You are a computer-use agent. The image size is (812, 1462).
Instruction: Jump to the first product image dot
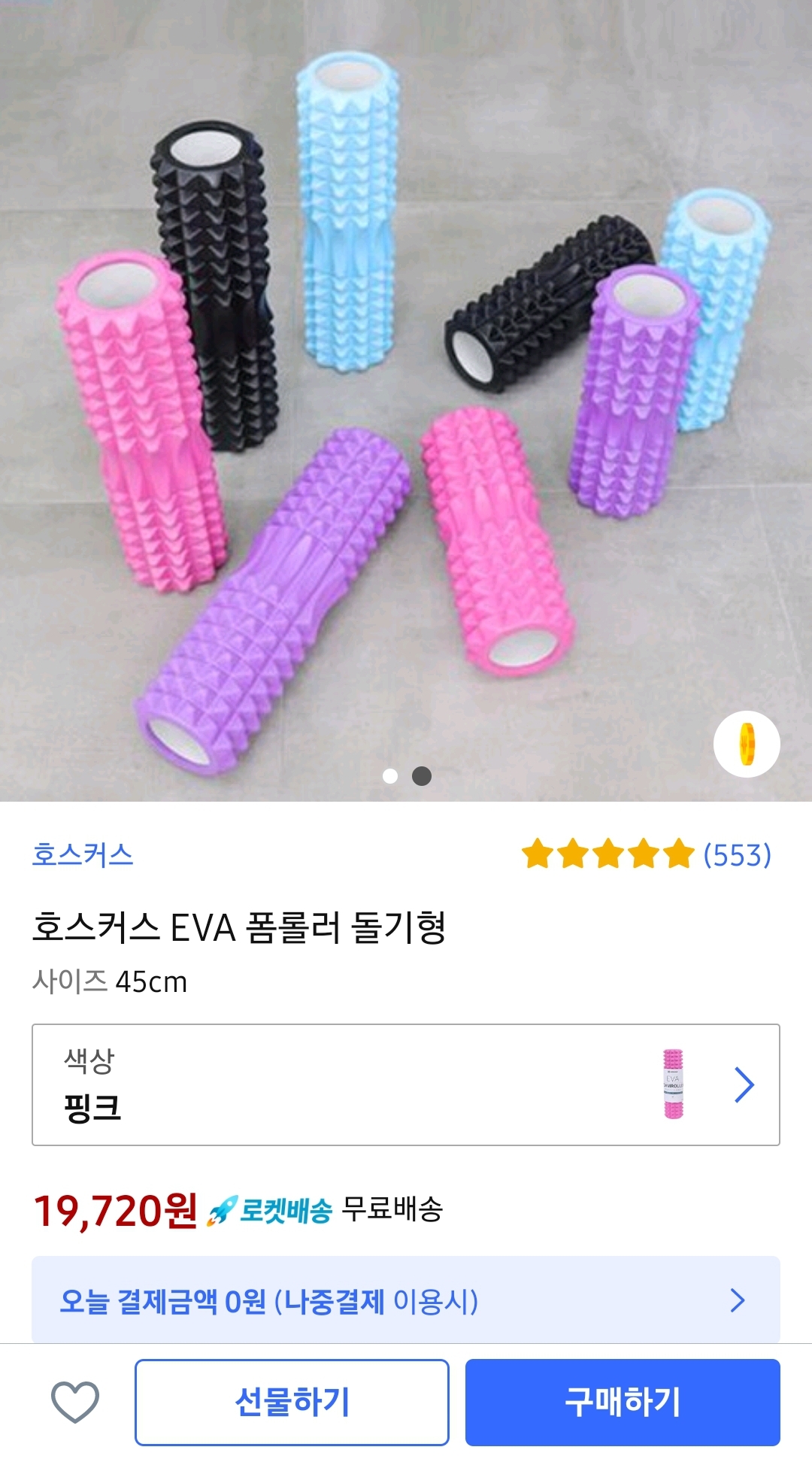[390, 776]
